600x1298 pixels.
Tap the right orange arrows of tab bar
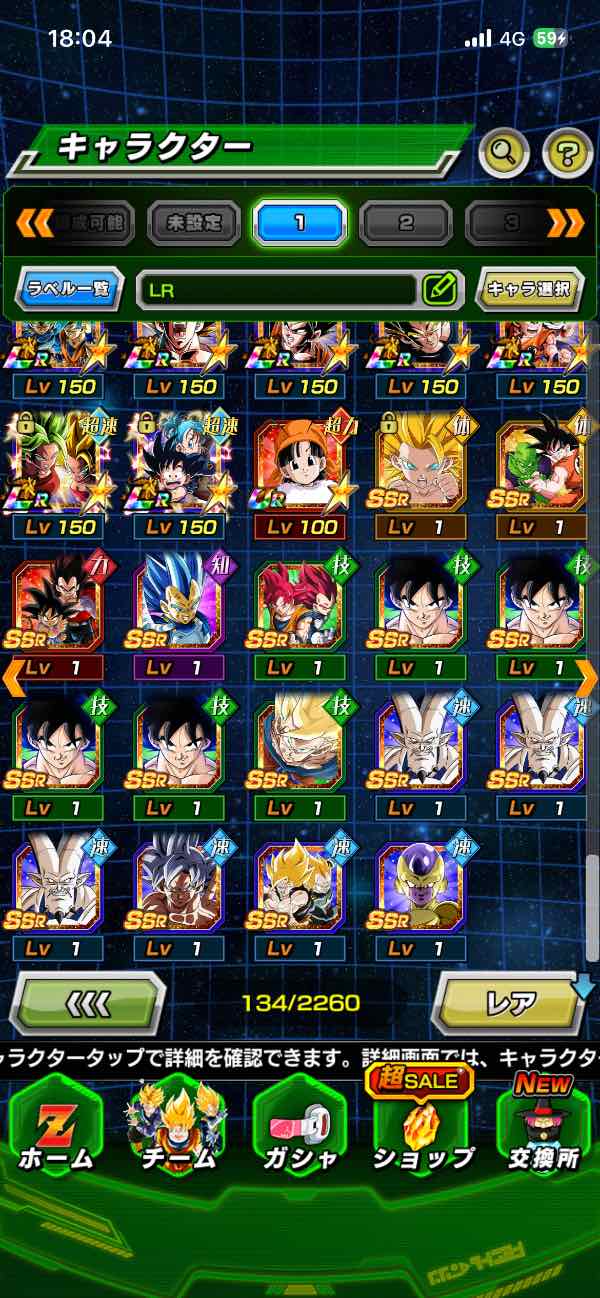click(565, 222)
